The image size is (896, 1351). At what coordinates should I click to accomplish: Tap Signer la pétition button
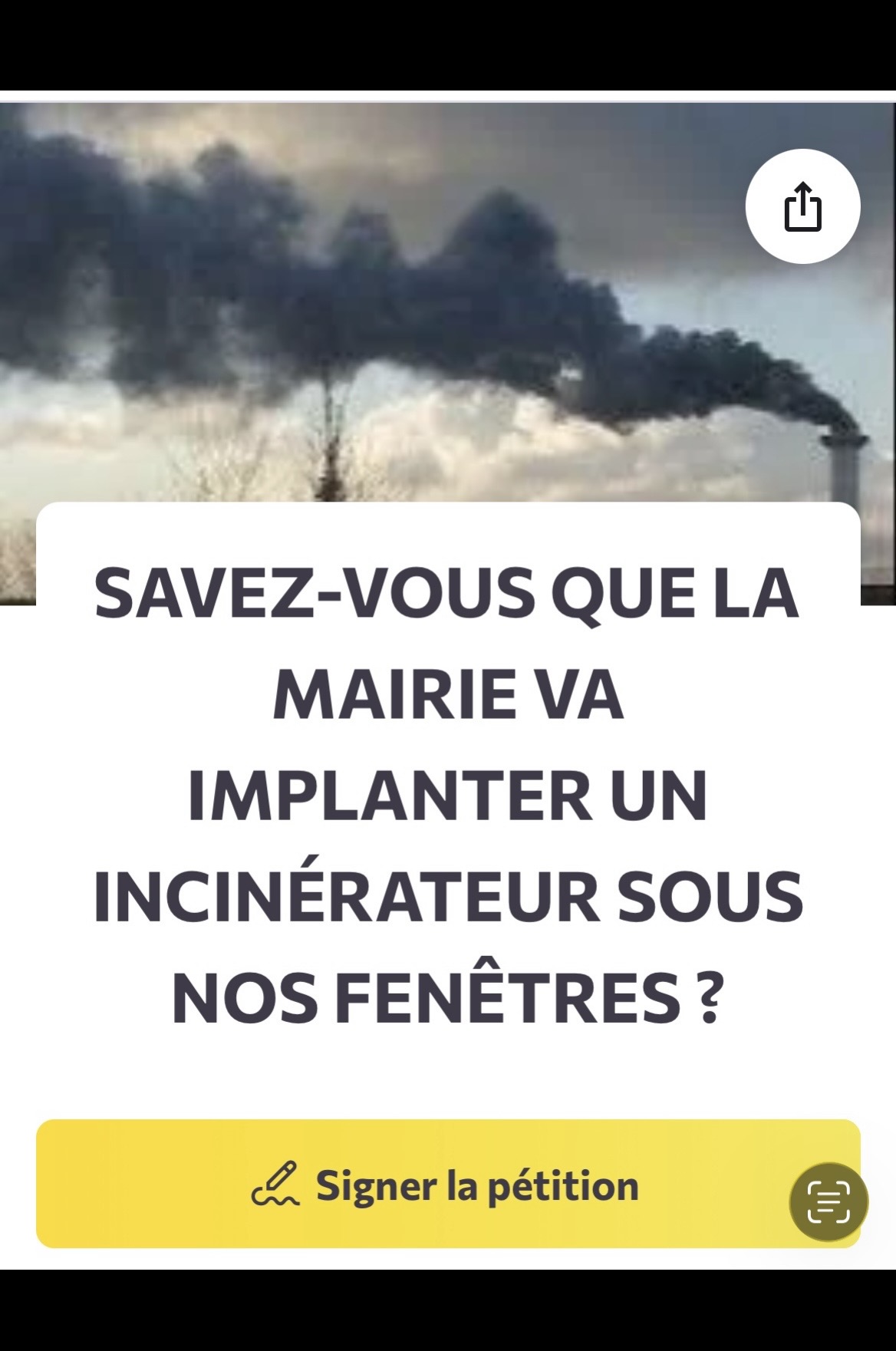pyautogui.click(x=446, y=1185)
